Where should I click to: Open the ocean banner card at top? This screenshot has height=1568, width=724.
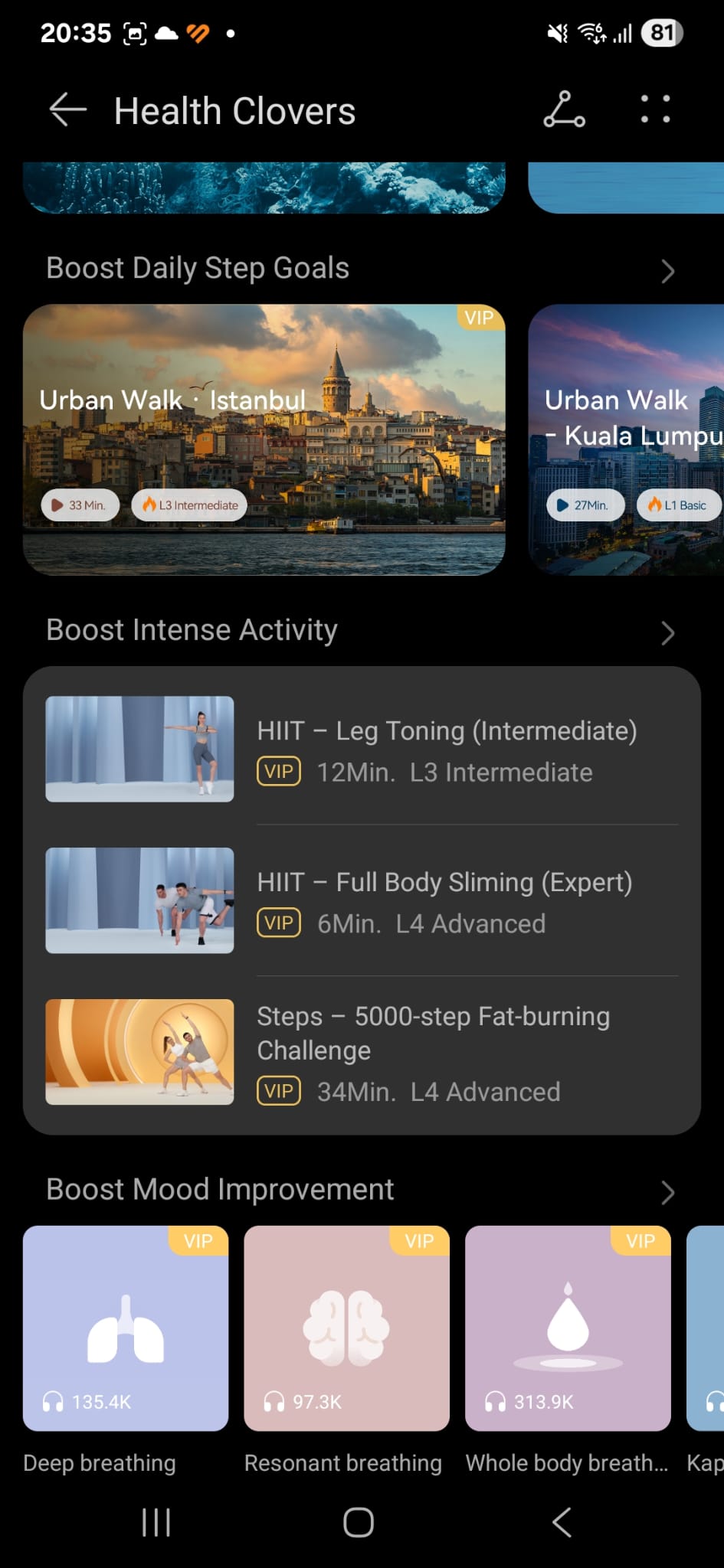(264, 188)
